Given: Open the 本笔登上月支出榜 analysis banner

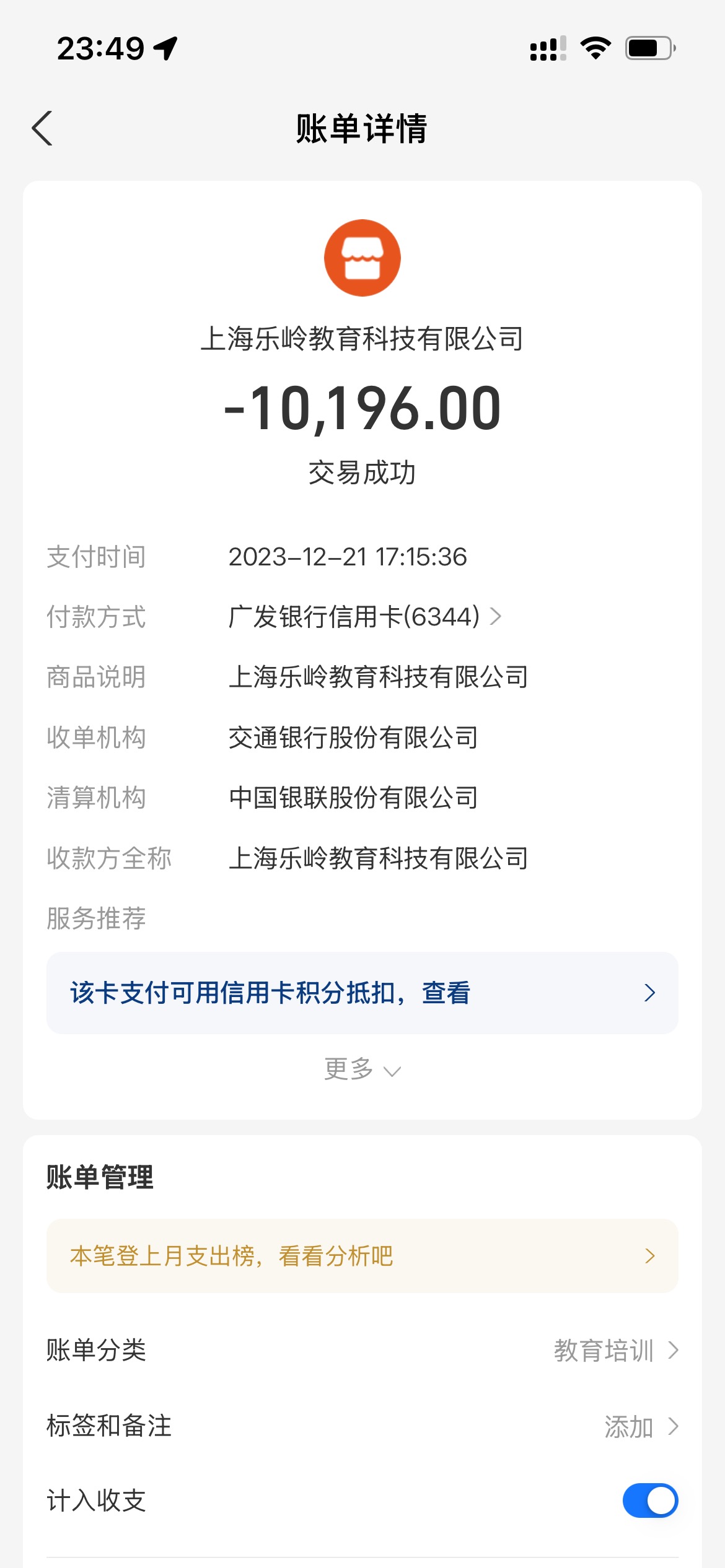Looking at the screenshot, I should tap(362, 1256).
